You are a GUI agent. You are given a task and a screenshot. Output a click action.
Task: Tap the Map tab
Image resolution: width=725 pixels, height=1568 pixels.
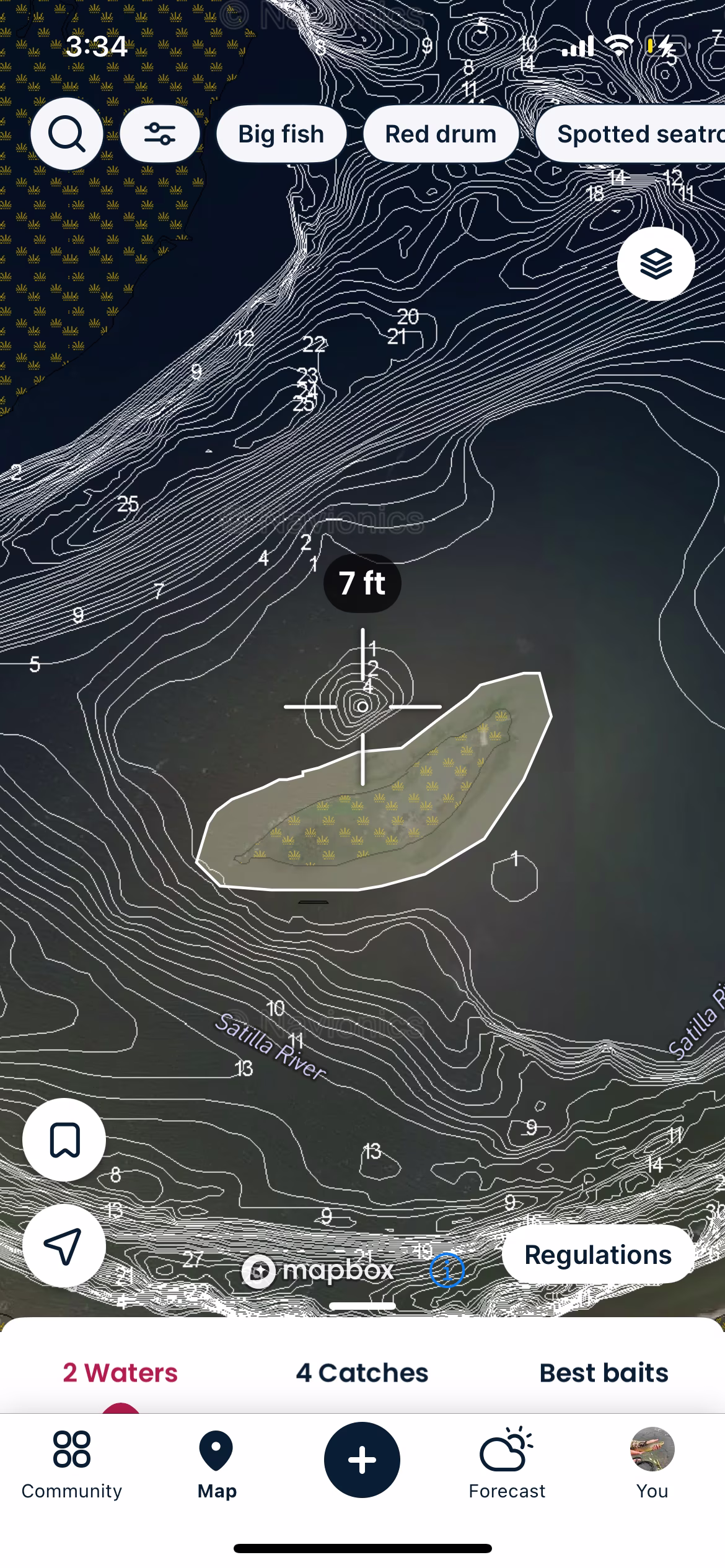(217, 1464)
